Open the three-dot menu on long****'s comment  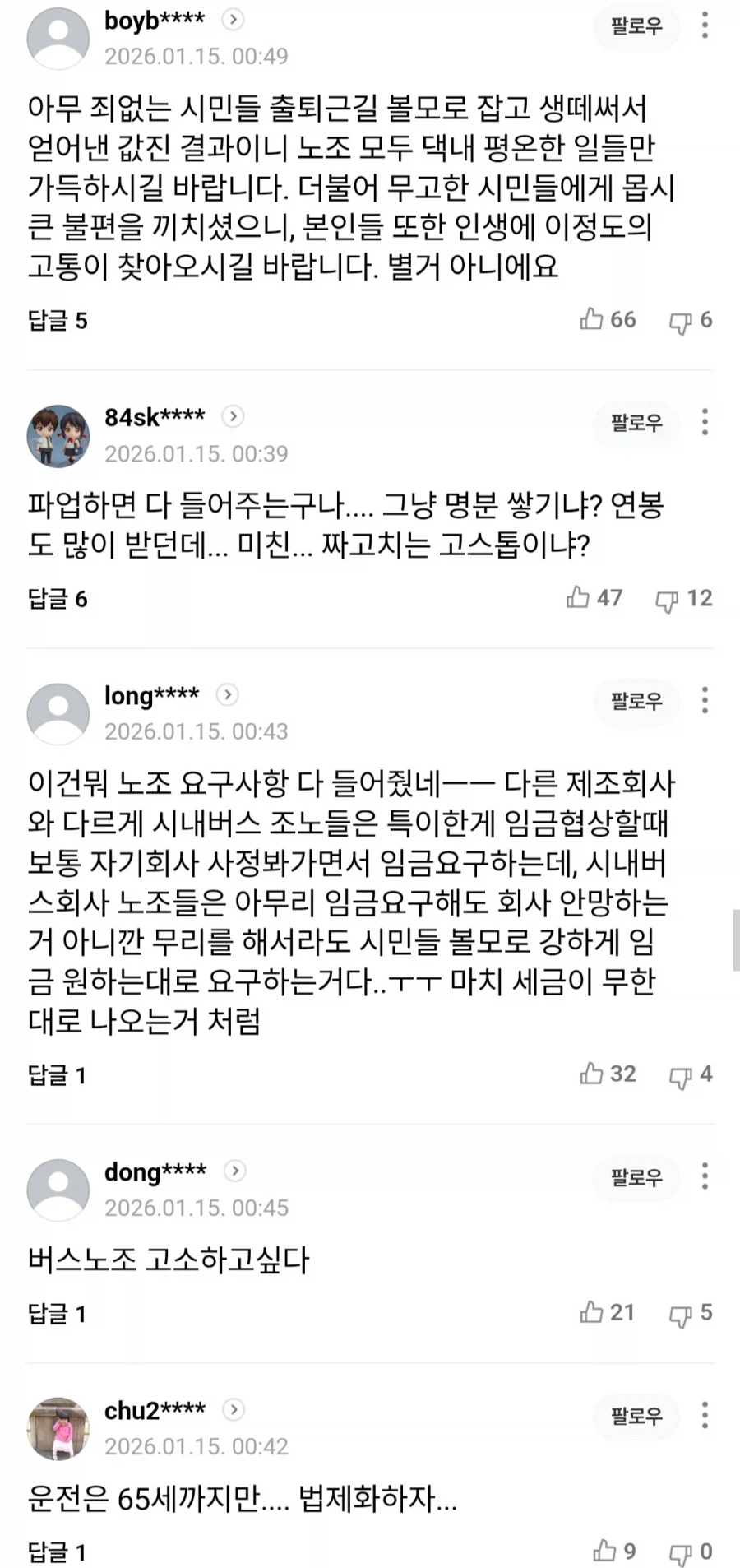705,701
